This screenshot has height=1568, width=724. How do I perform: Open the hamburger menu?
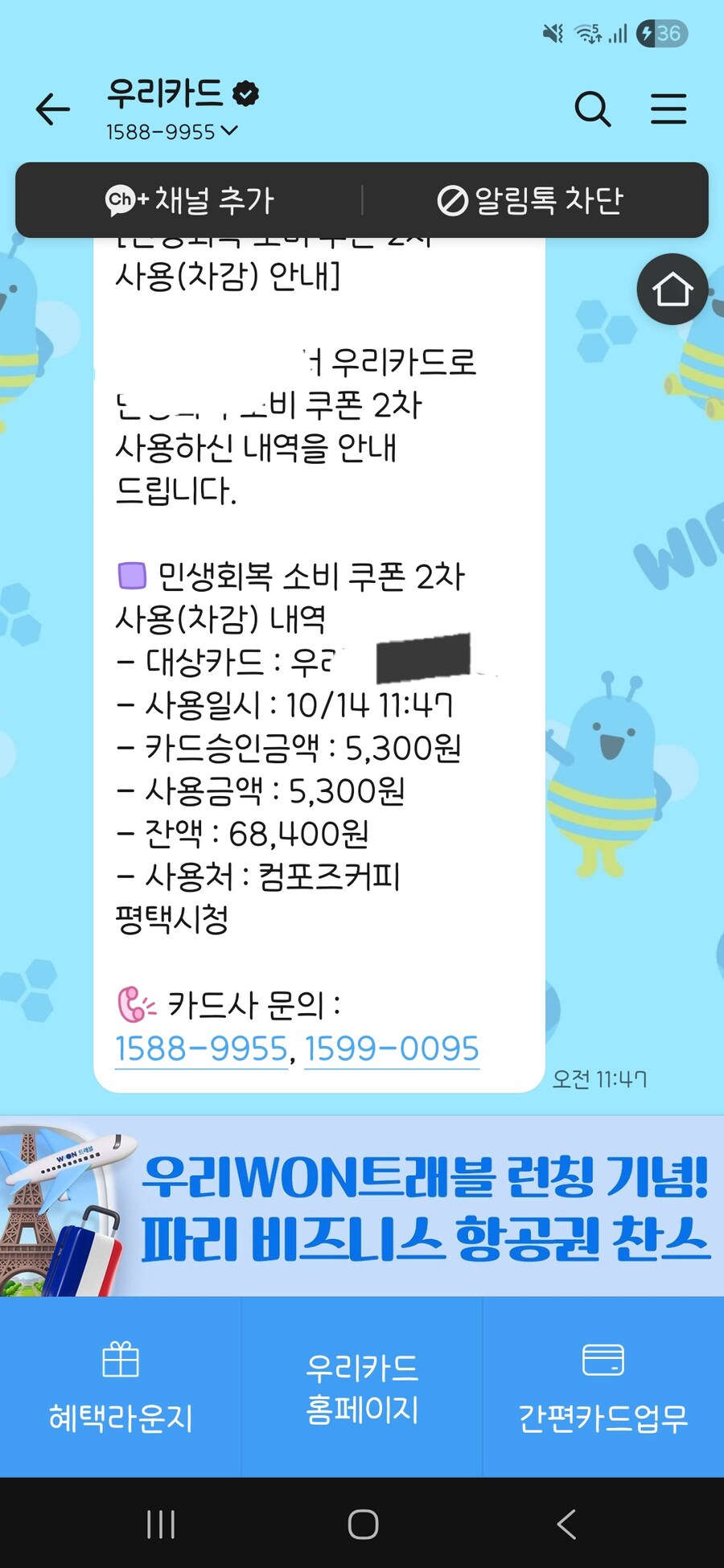[x=668, y=109]
